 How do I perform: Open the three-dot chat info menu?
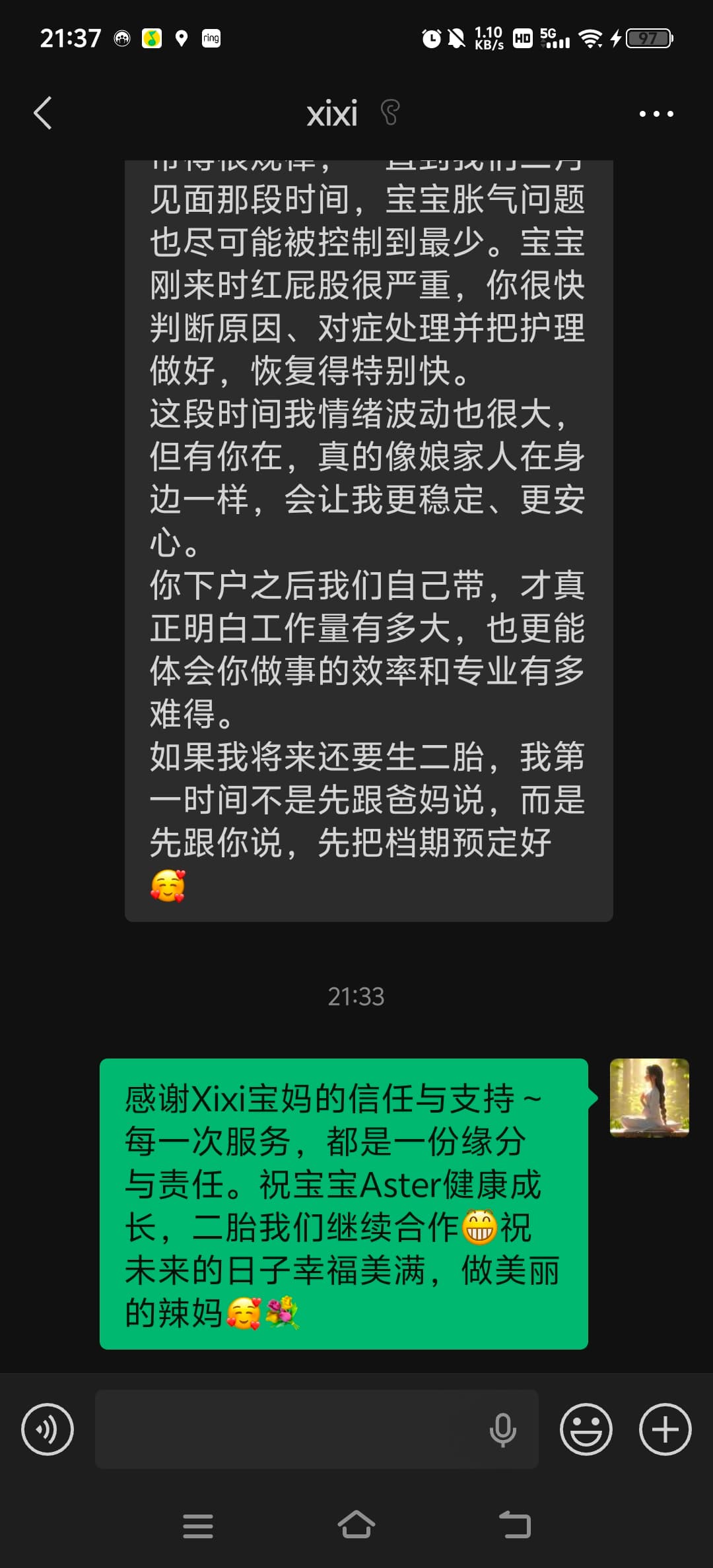click(656, 114)
